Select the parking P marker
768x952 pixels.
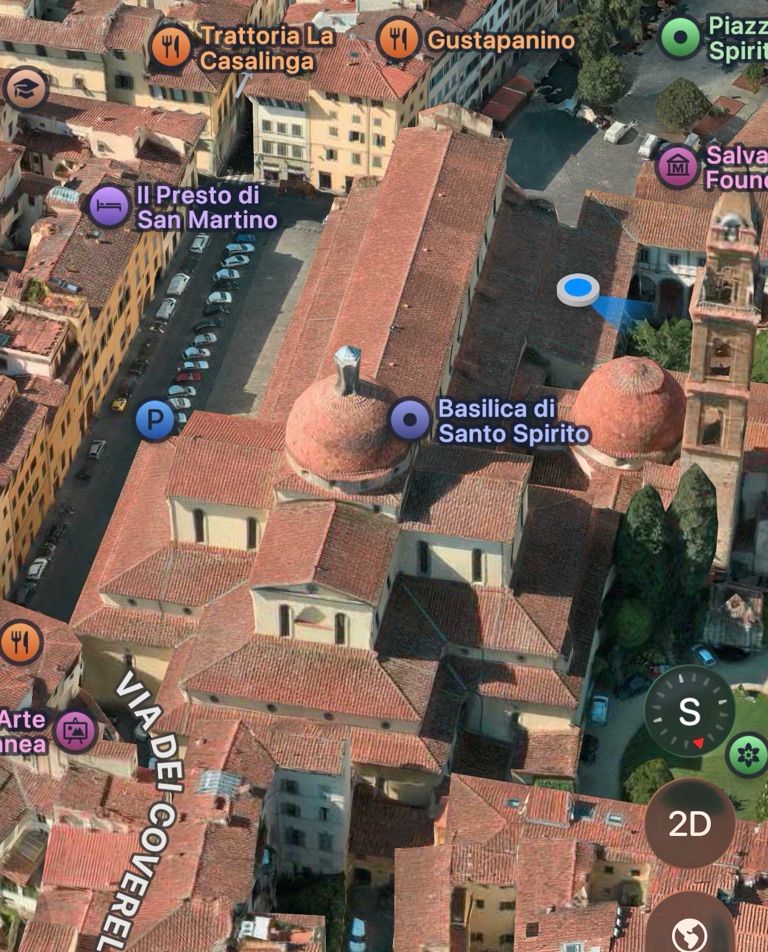pos(155,420)
